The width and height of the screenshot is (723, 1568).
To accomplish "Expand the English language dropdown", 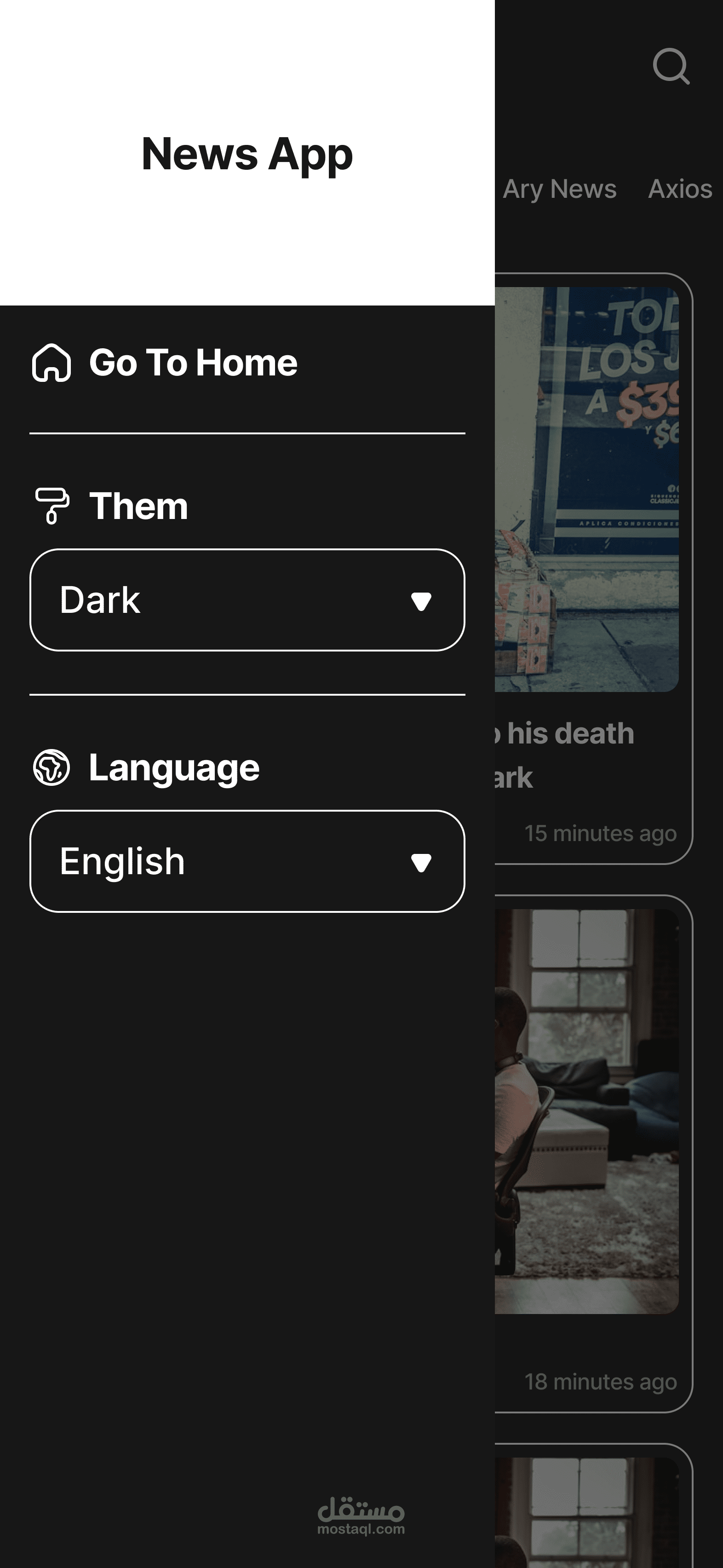I will [247, 861].
